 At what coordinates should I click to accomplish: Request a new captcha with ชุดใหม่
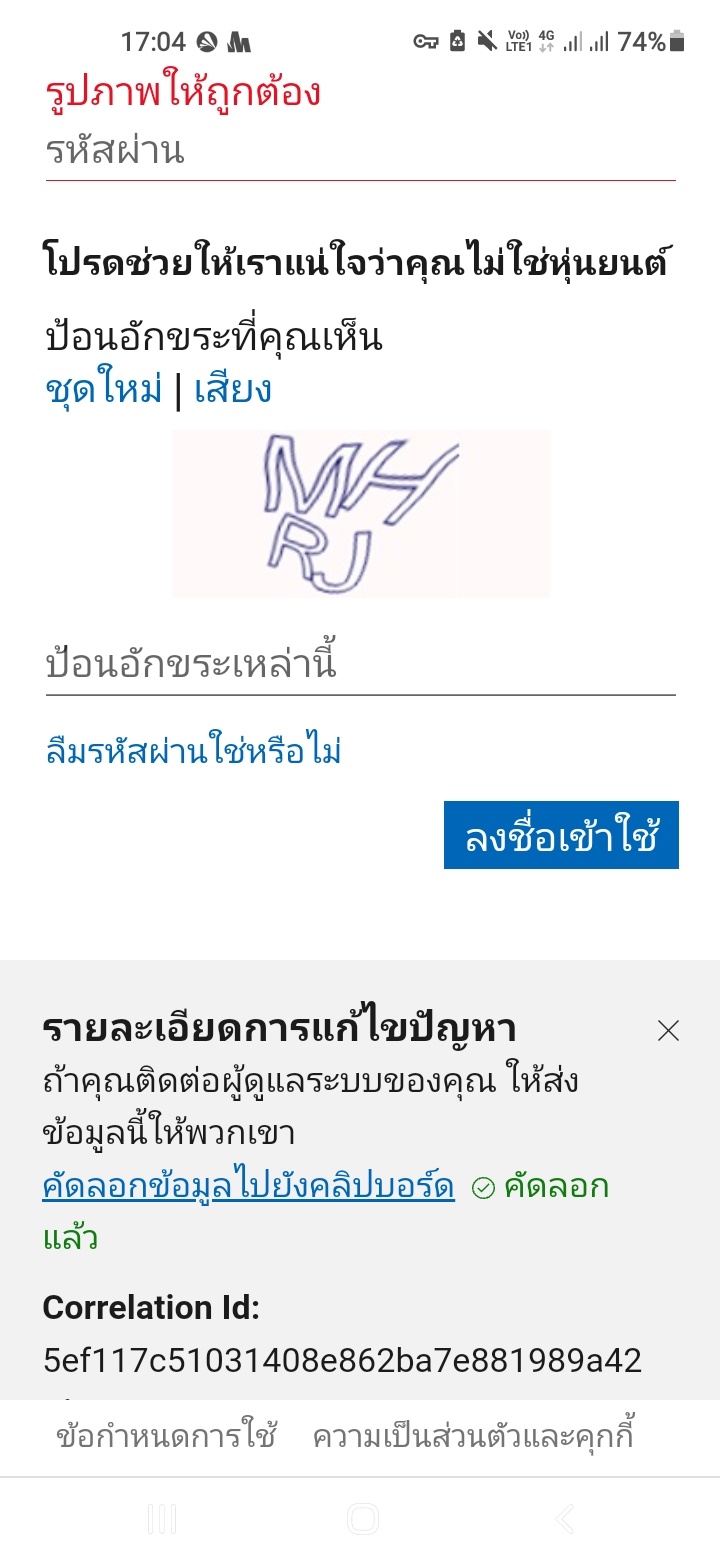(104, 389)
